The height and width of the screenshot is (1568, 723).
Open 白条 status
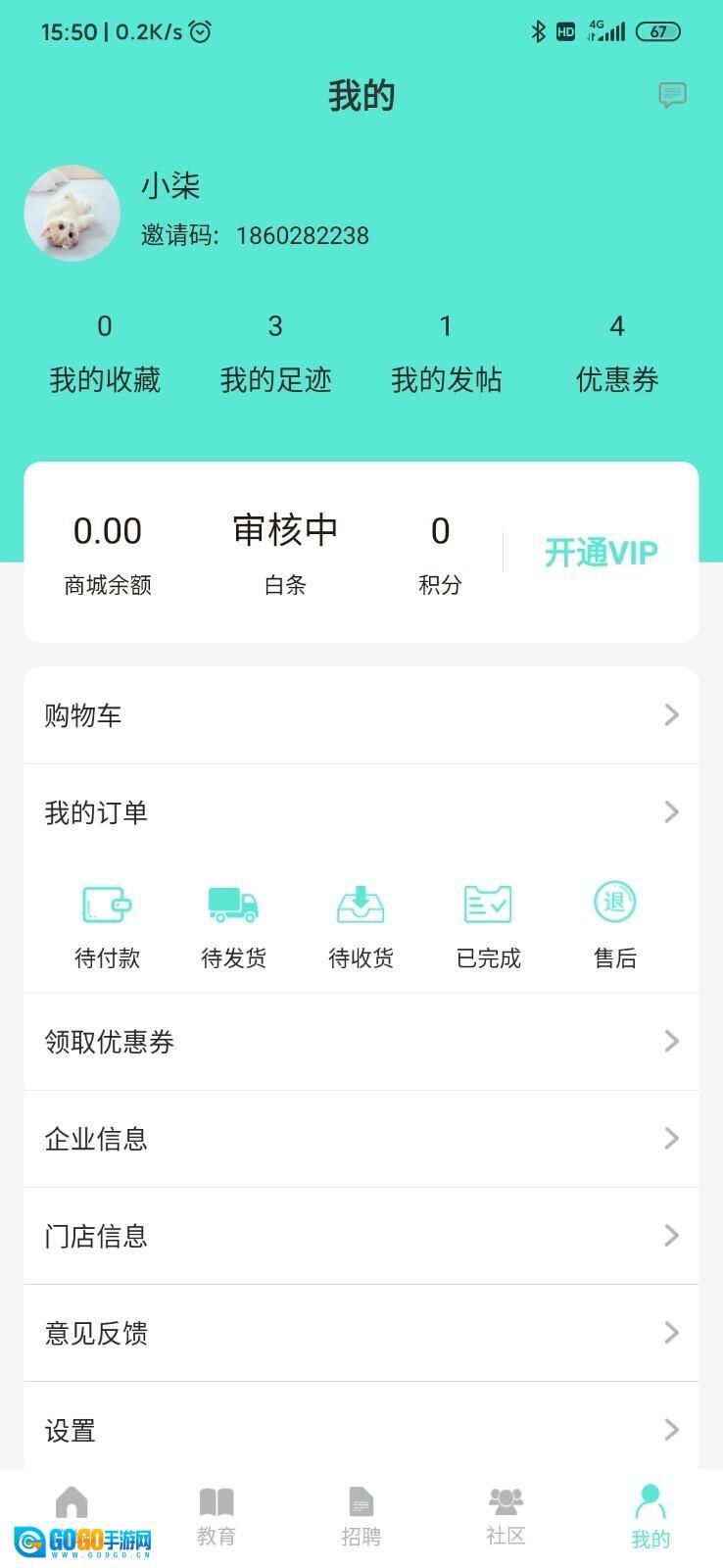point(285,553)
